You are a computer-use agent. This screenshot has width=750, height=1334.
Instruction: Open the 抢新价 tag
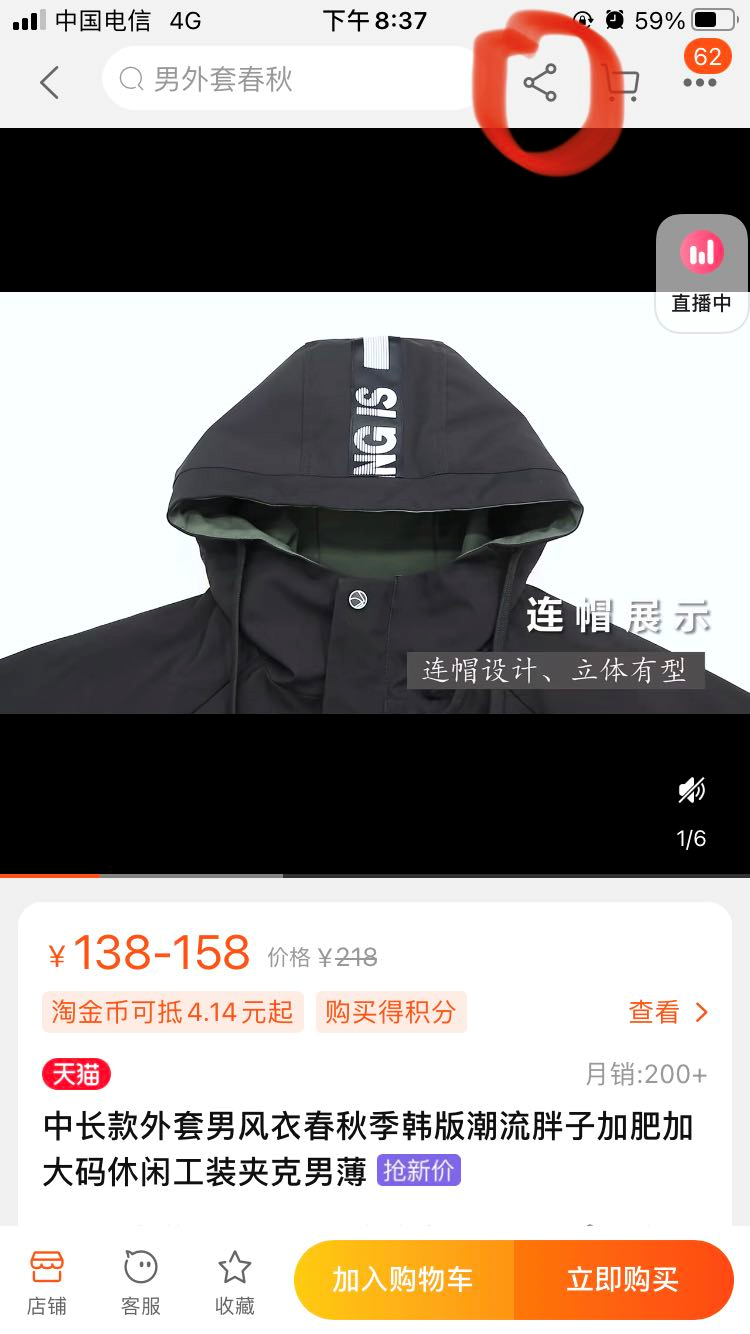tap(418, 1170)
